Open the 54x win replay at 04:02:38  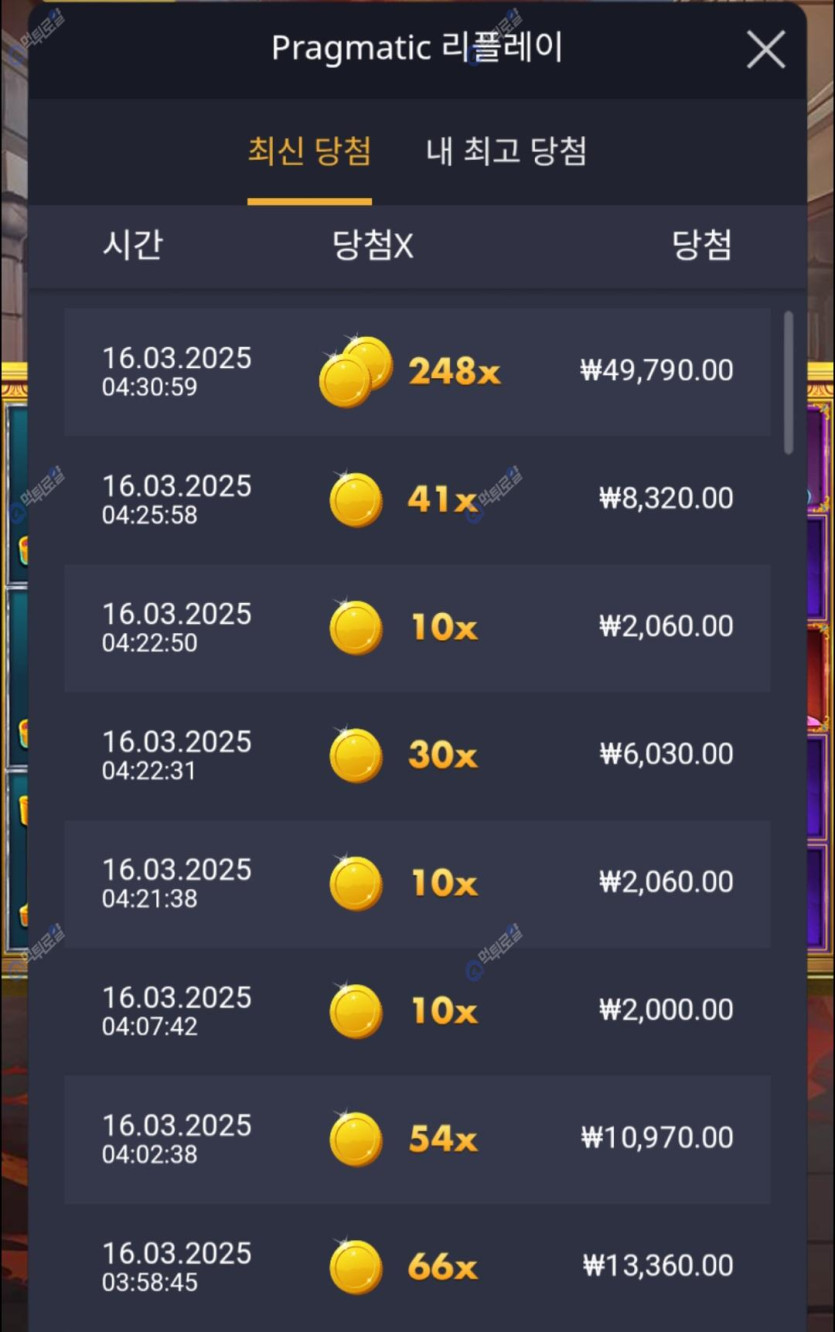point(417,1139)
